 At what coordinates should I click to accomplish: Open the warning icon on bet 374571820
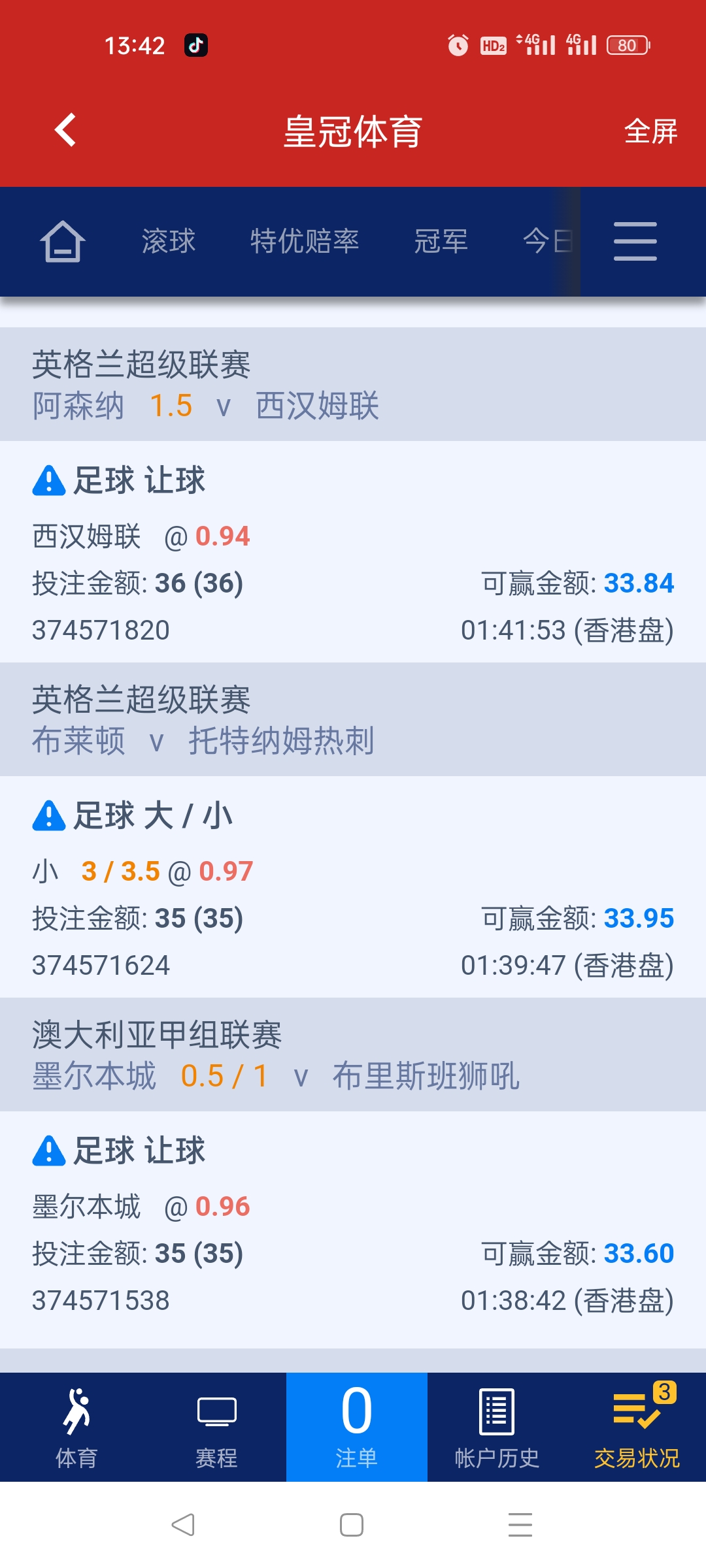coord(49,481)
